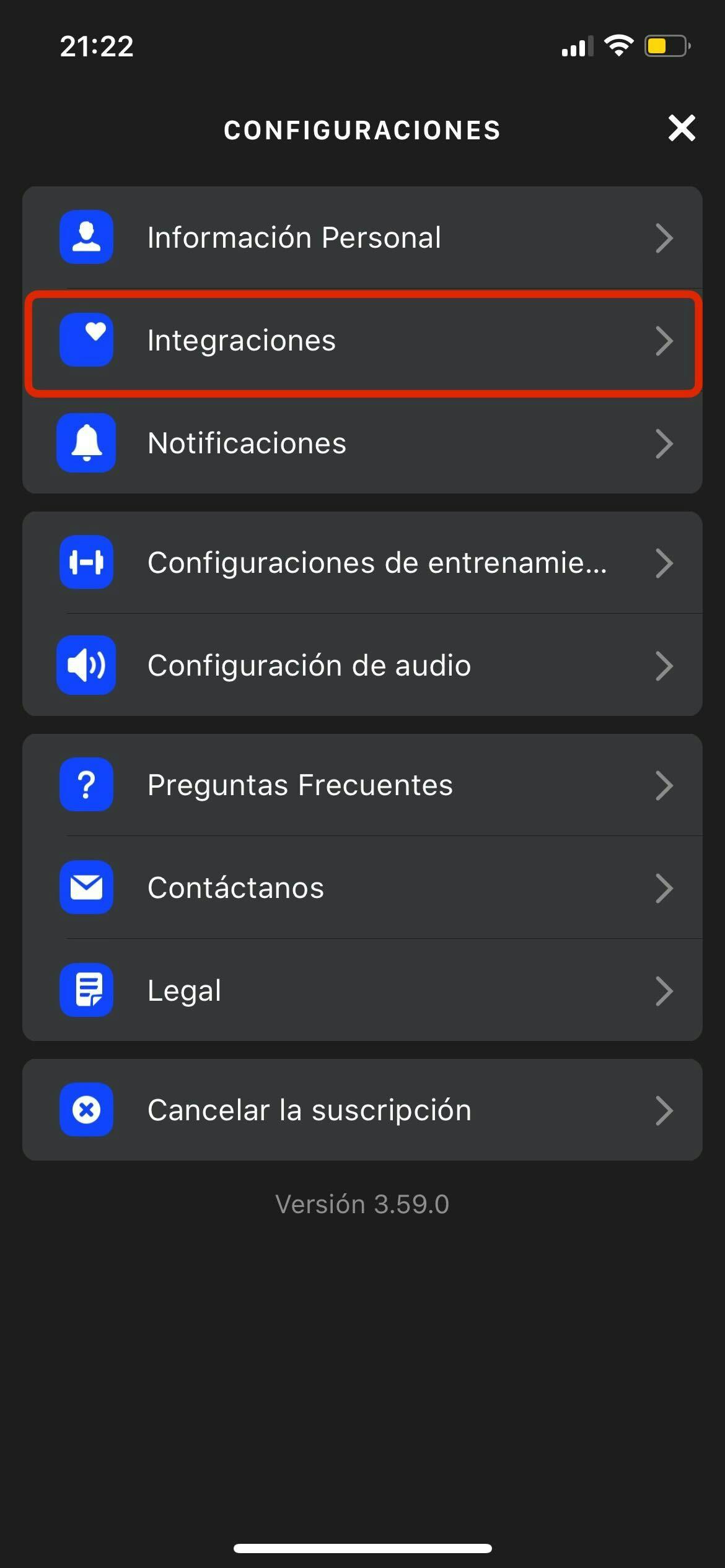Open the Integraciones row

(362, 341)
